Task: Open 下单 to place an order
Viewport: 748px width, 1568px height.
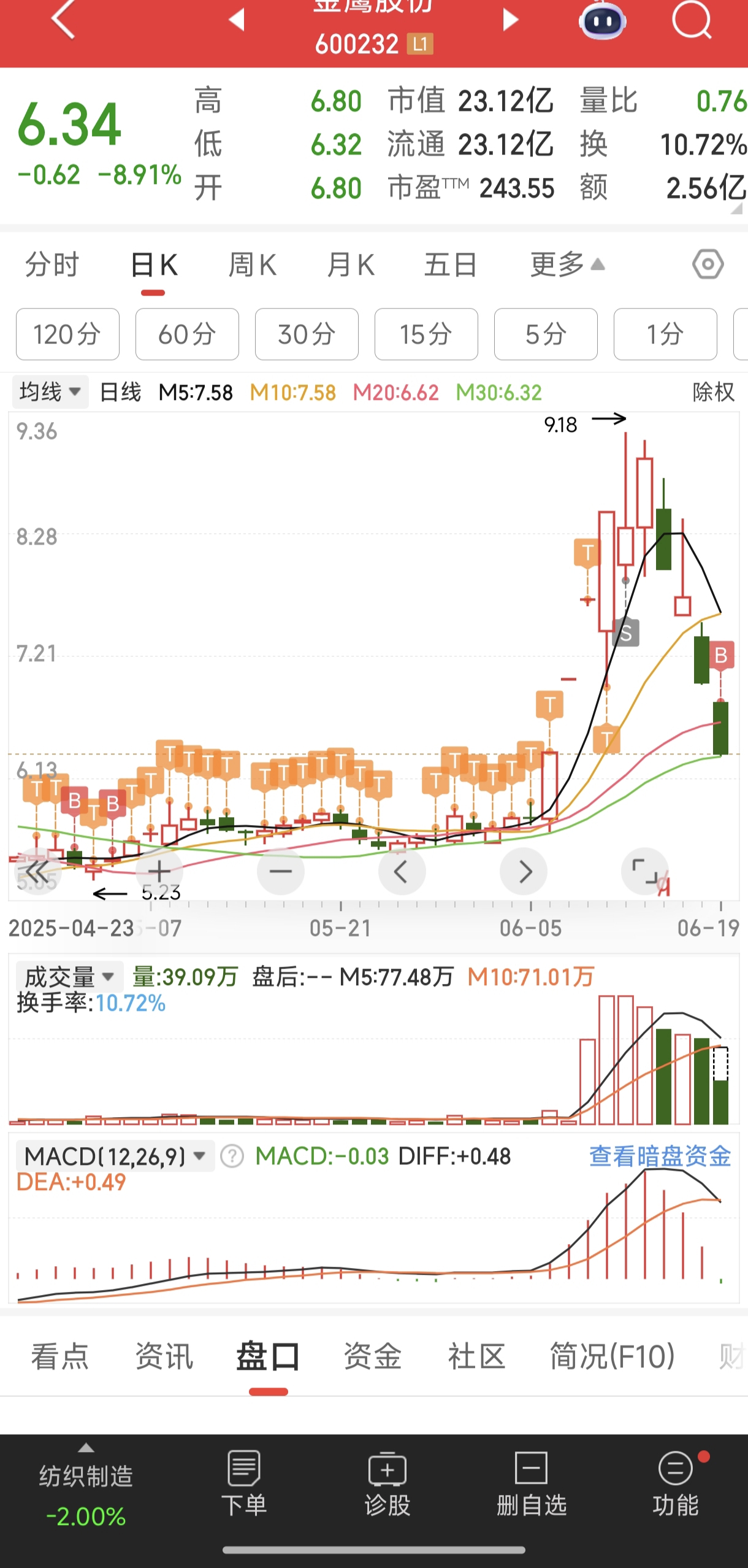Action: click(x=244, y=1483)
